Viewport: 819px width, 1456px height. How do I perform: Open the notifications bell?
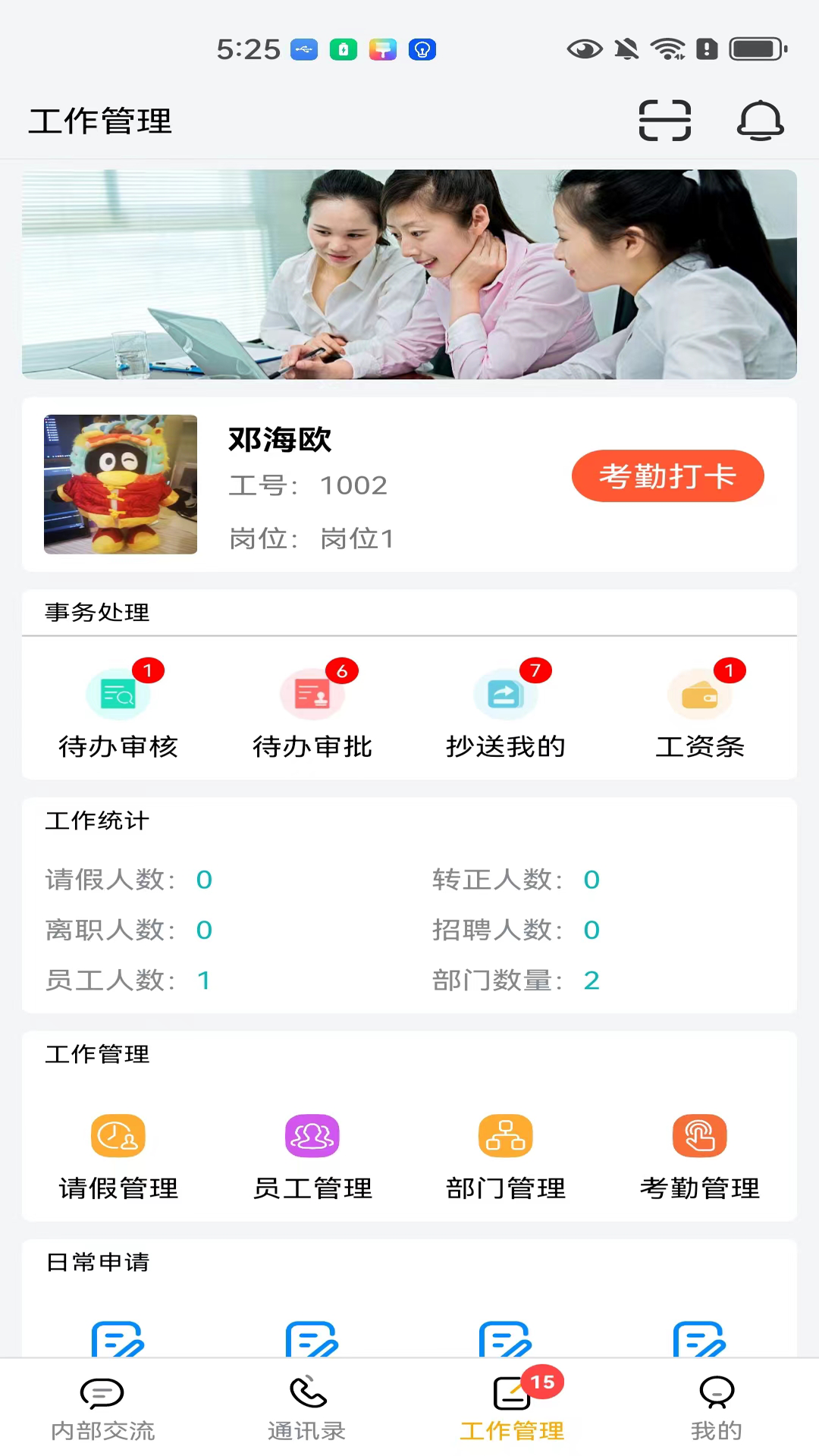(x=760, y=121)
